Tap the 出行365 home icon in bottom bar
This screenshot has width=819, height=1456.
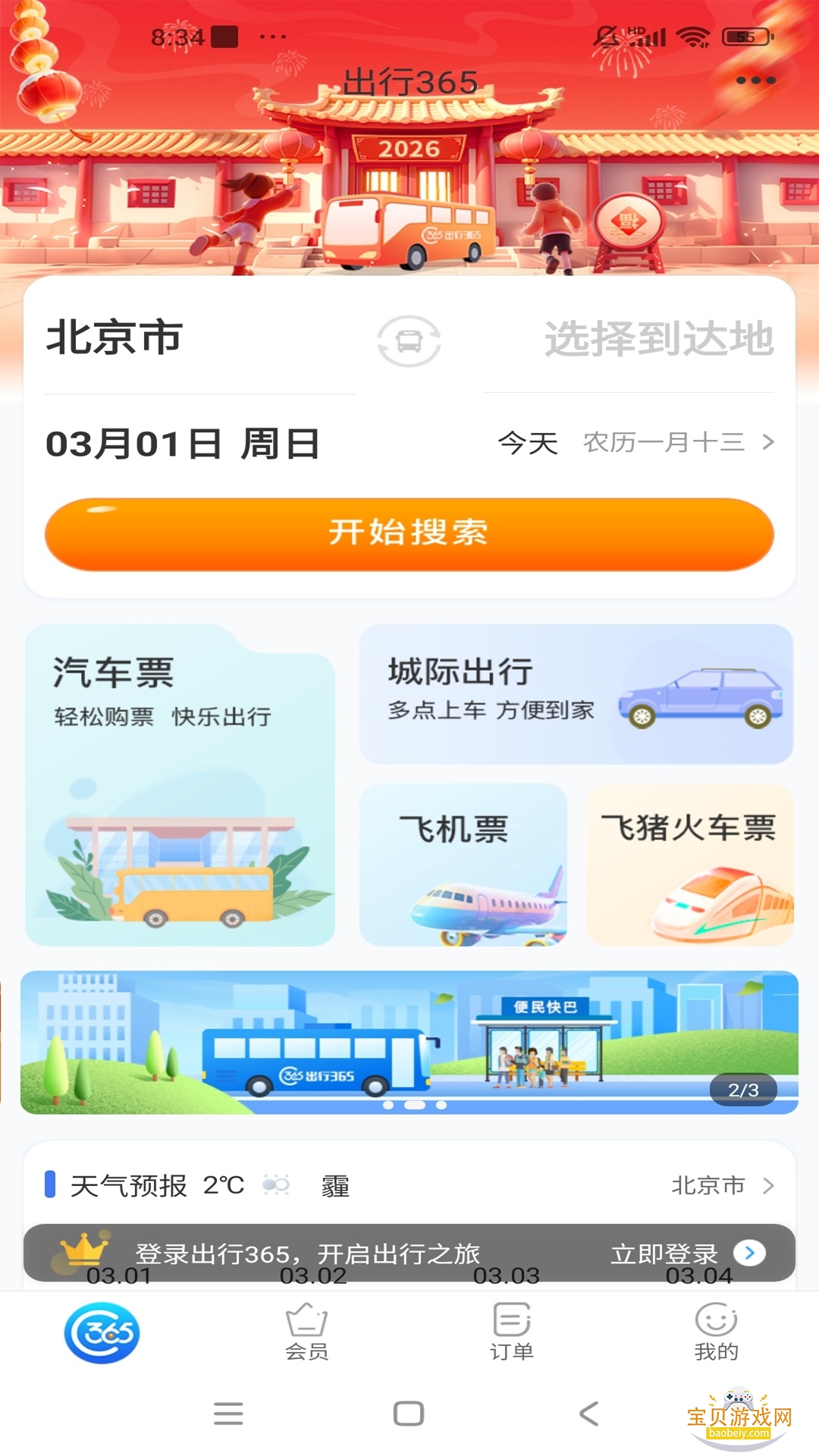tap(102, 1331)
